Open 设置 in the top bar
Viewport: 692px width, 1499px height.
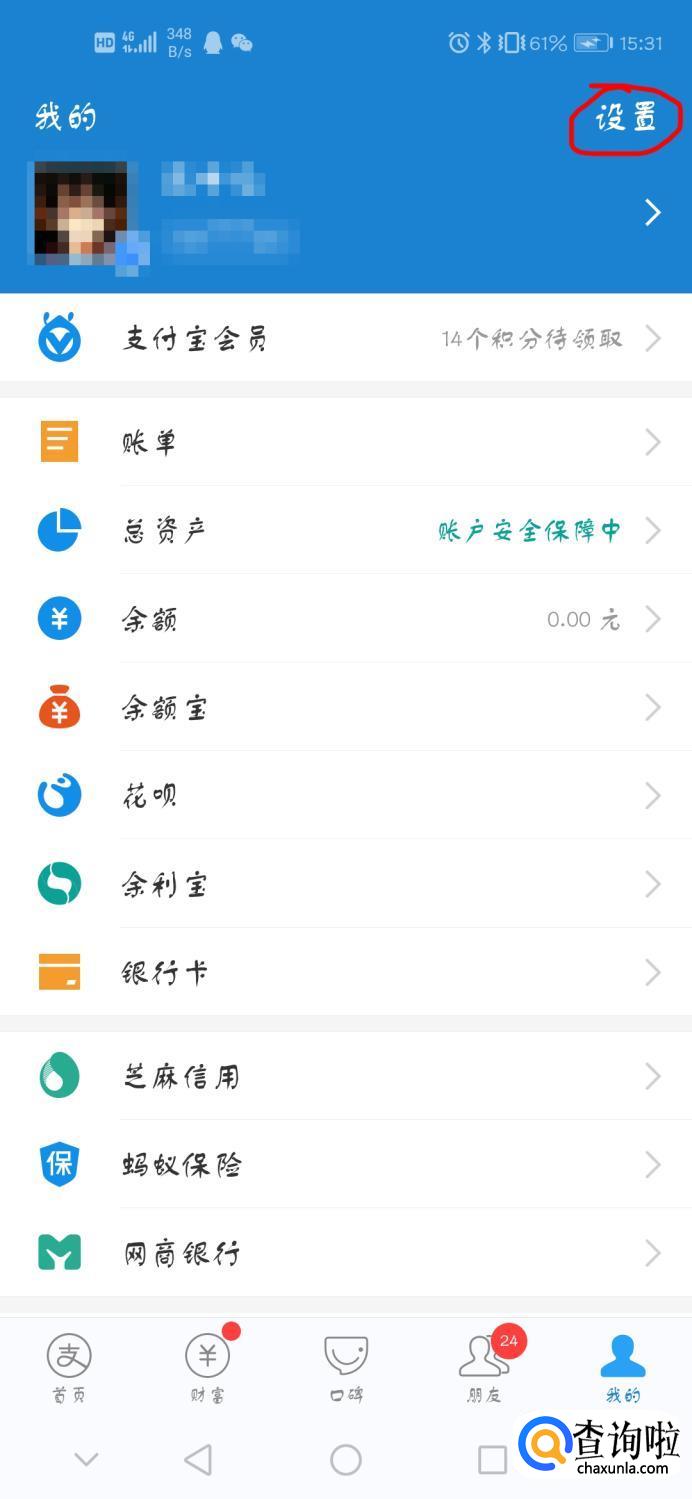[x=626, y=118]
